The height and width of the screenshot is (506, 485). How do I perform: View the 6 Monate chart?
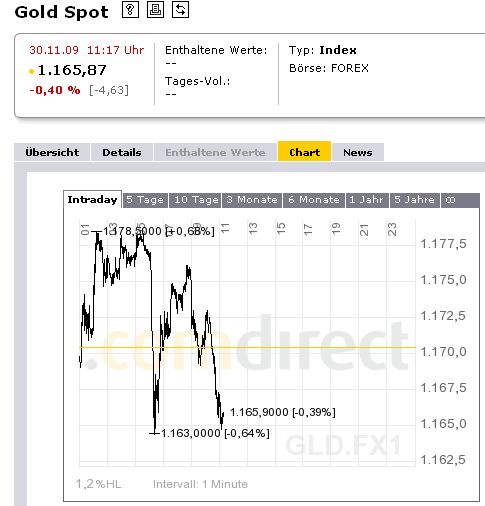coord(314,200)
